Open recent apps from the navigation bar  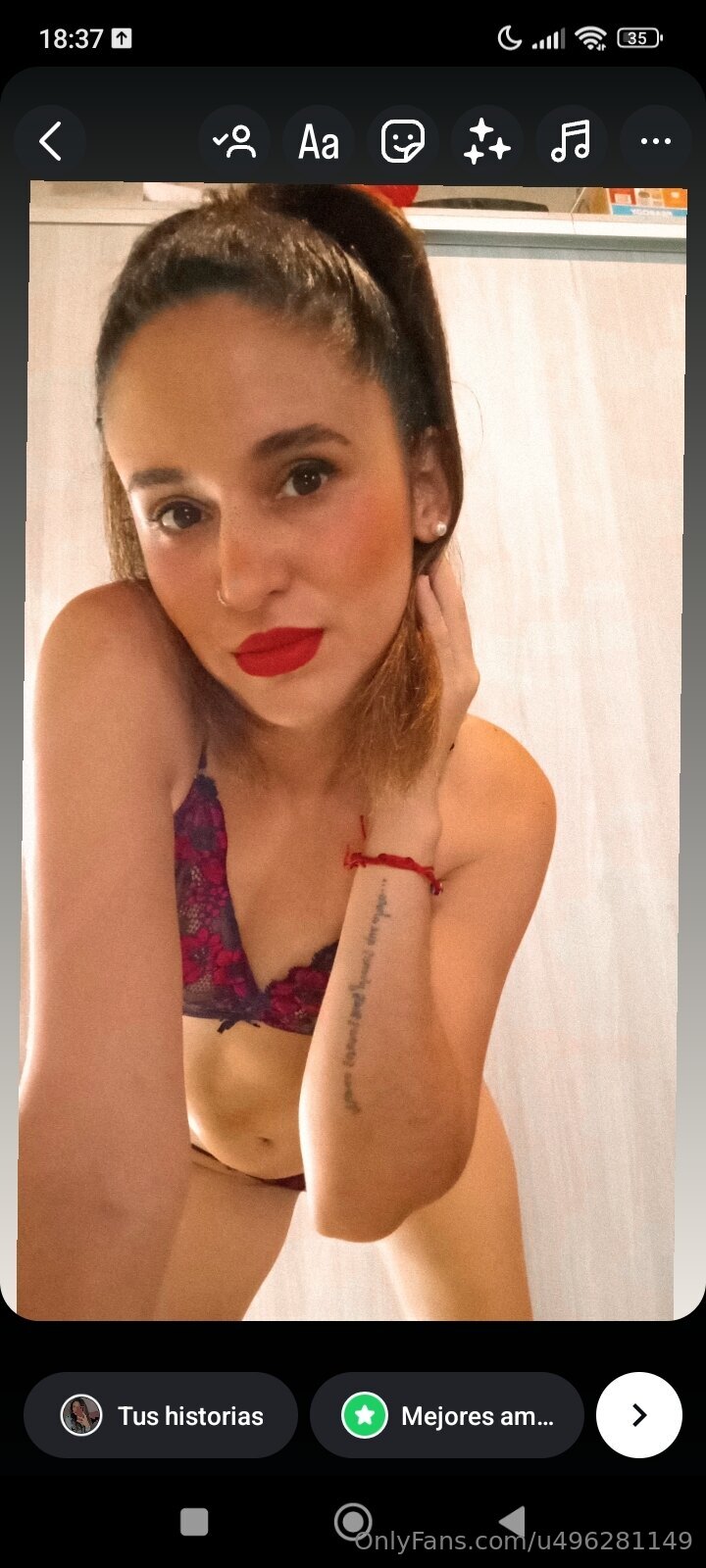(194, 1522)
